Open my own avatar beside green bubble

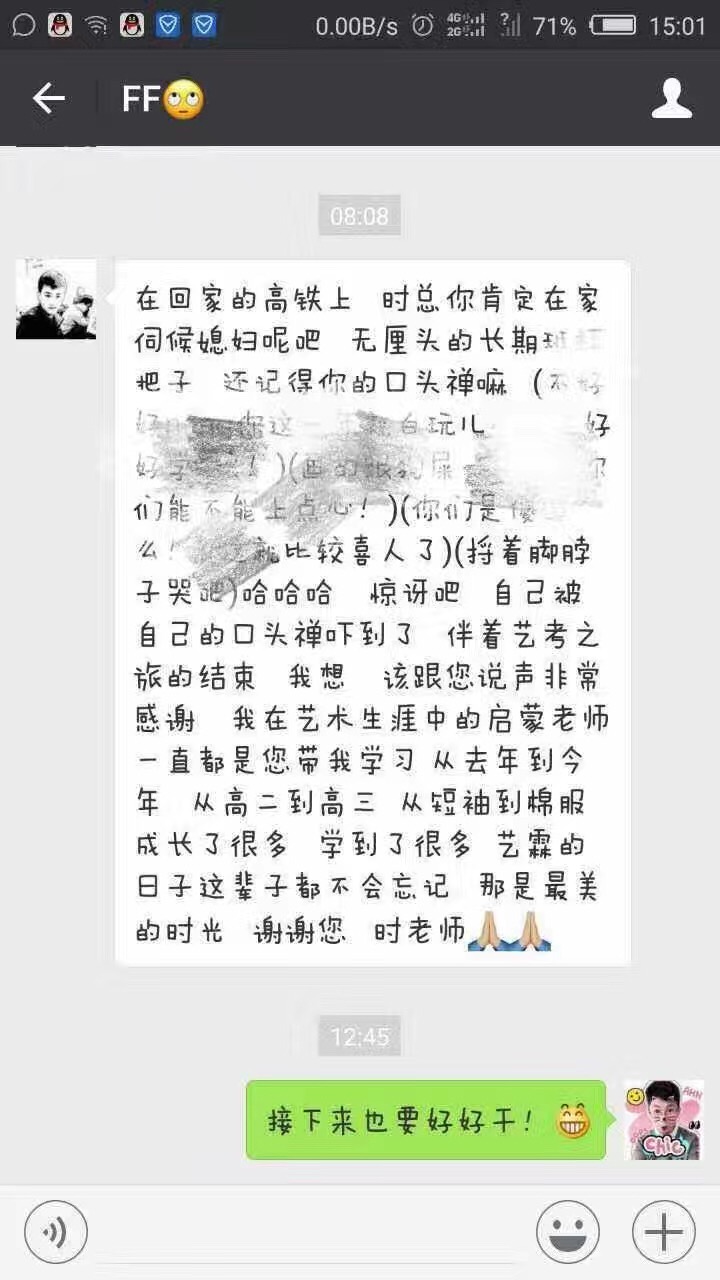point(663,1120)
